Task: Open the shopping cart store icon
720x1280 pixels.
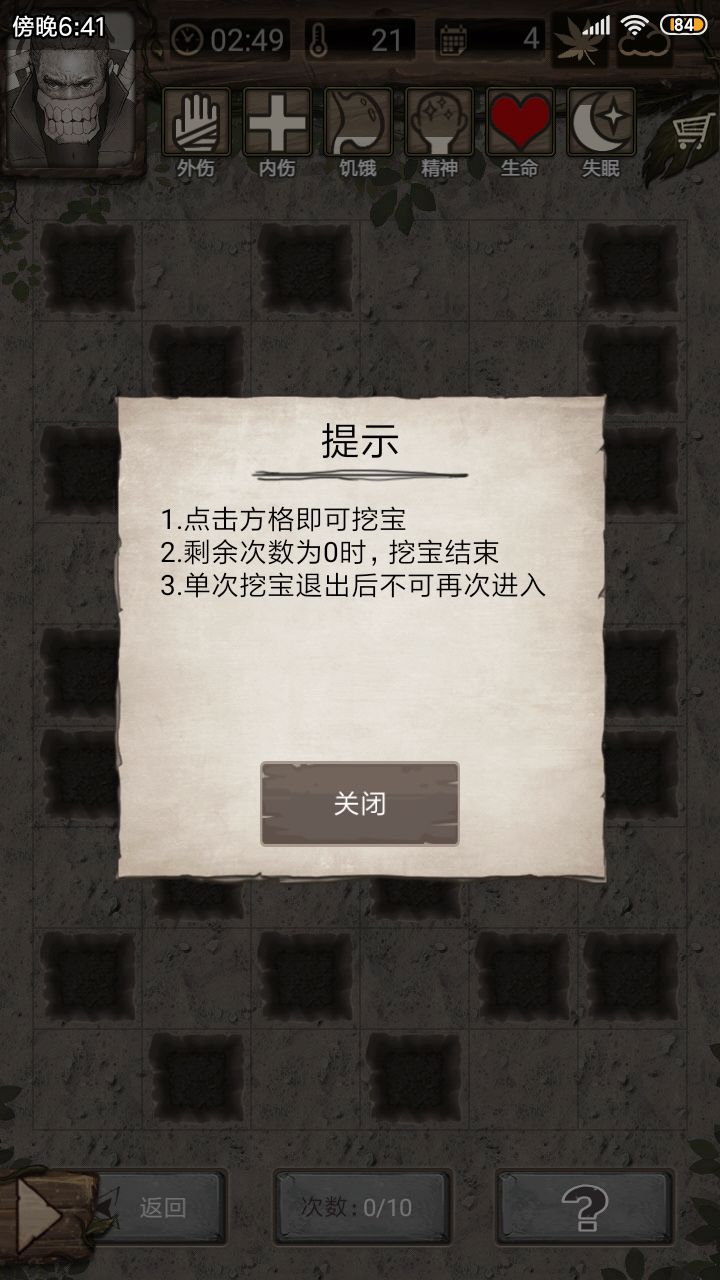Action: pyautogui.click(x=691, y=134)
